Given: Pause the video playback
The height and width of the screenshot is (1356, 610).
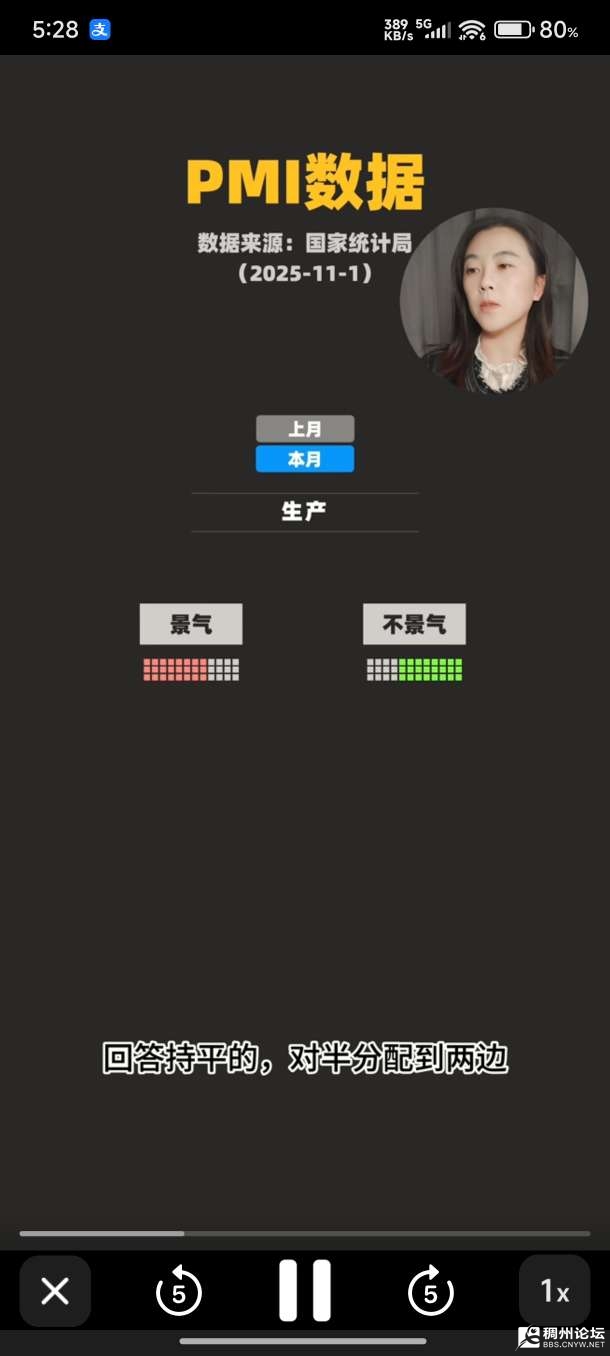Looking at the screenshot, I should (x=305, y=1291).
